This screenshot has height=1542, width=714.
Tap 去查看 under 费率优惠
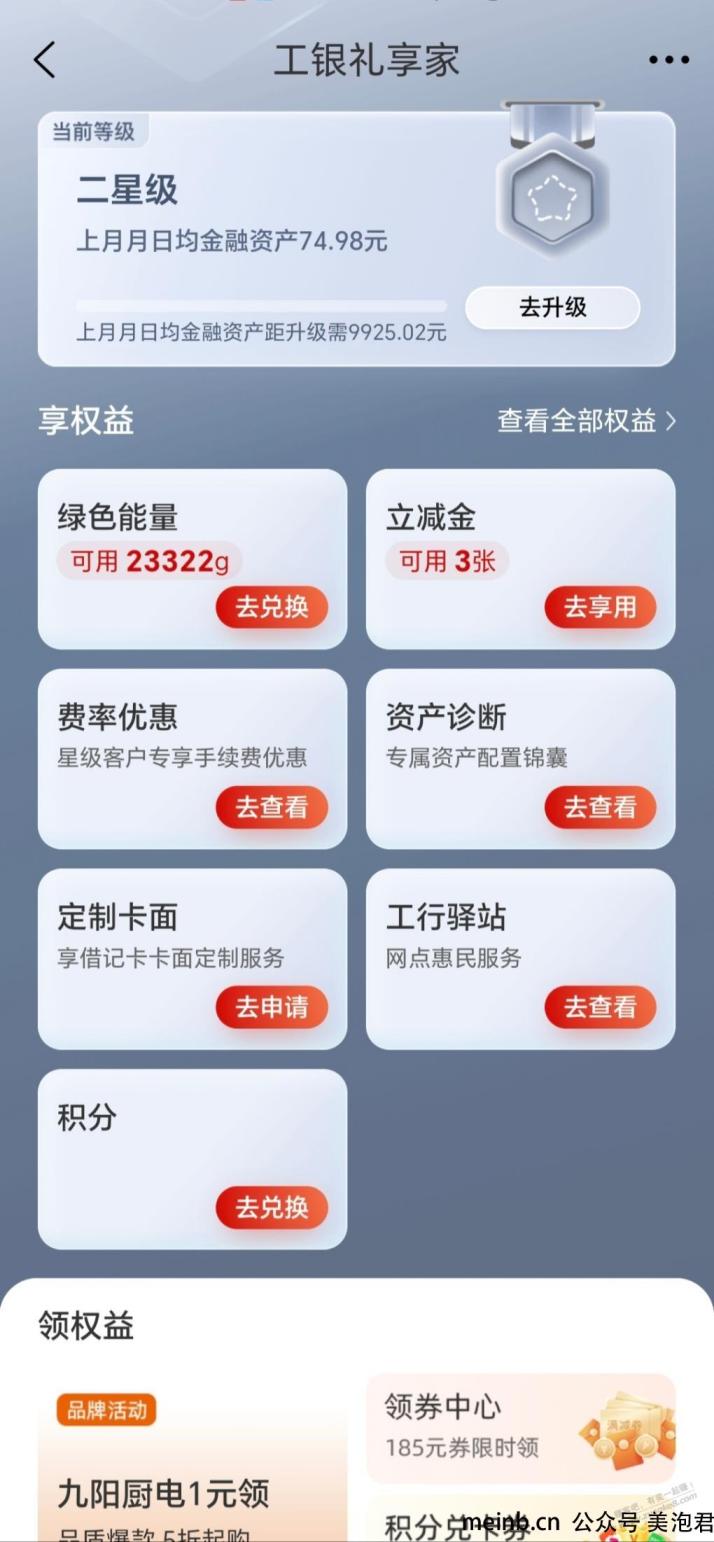[x=271, y=807]
